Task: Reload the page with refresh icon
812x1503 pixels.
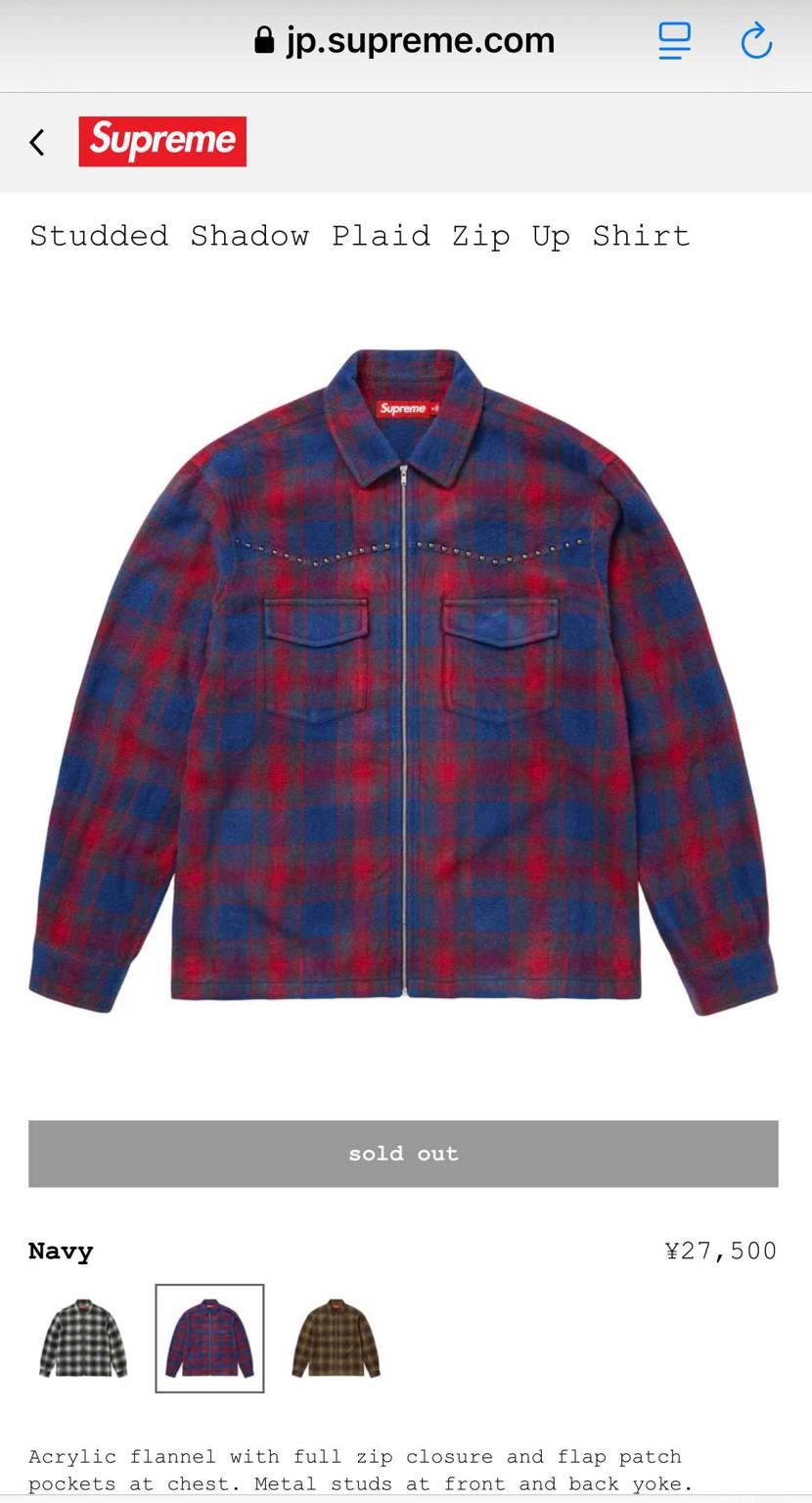Action: click(x=756, y=41)
